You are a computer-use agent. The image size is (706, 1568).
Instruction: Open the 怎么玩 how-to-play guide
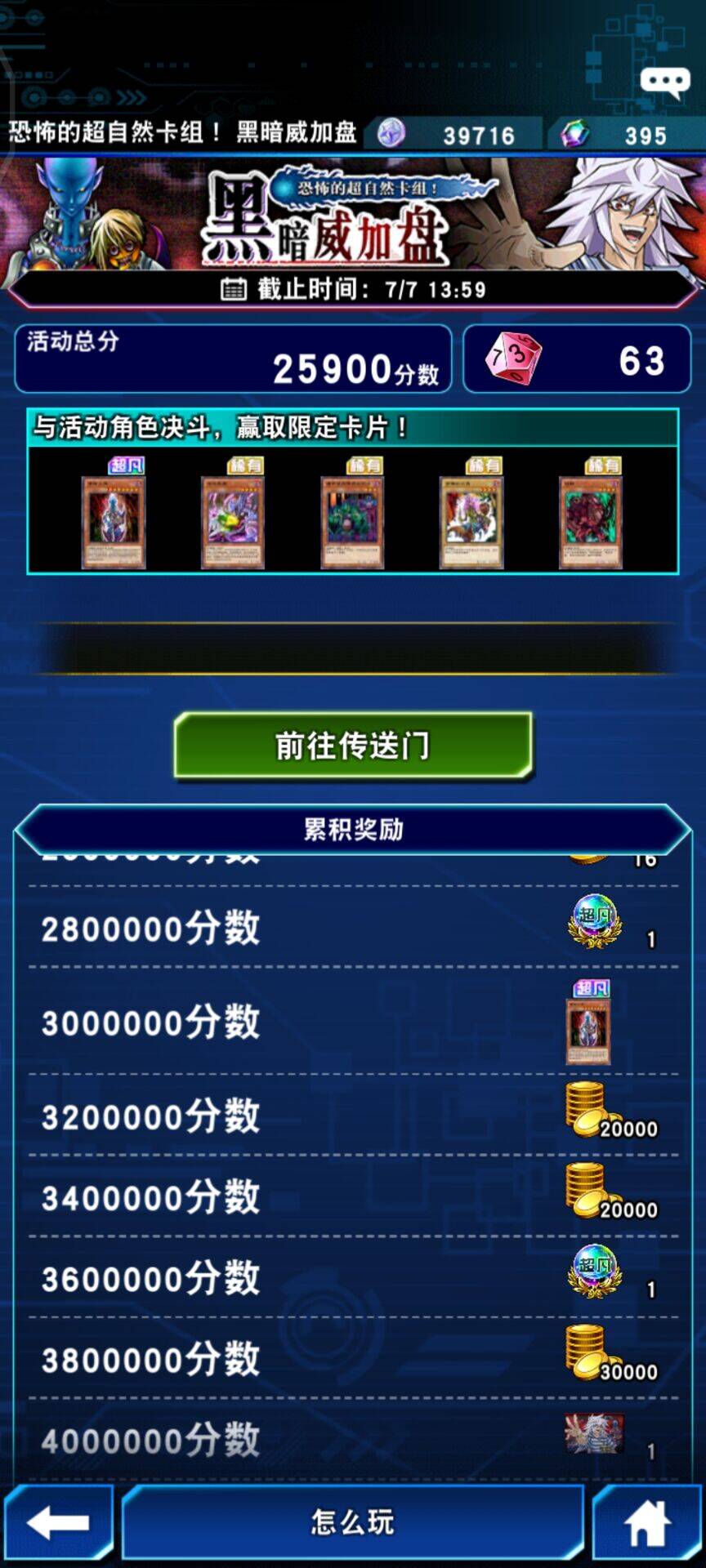click(353, 1523)
